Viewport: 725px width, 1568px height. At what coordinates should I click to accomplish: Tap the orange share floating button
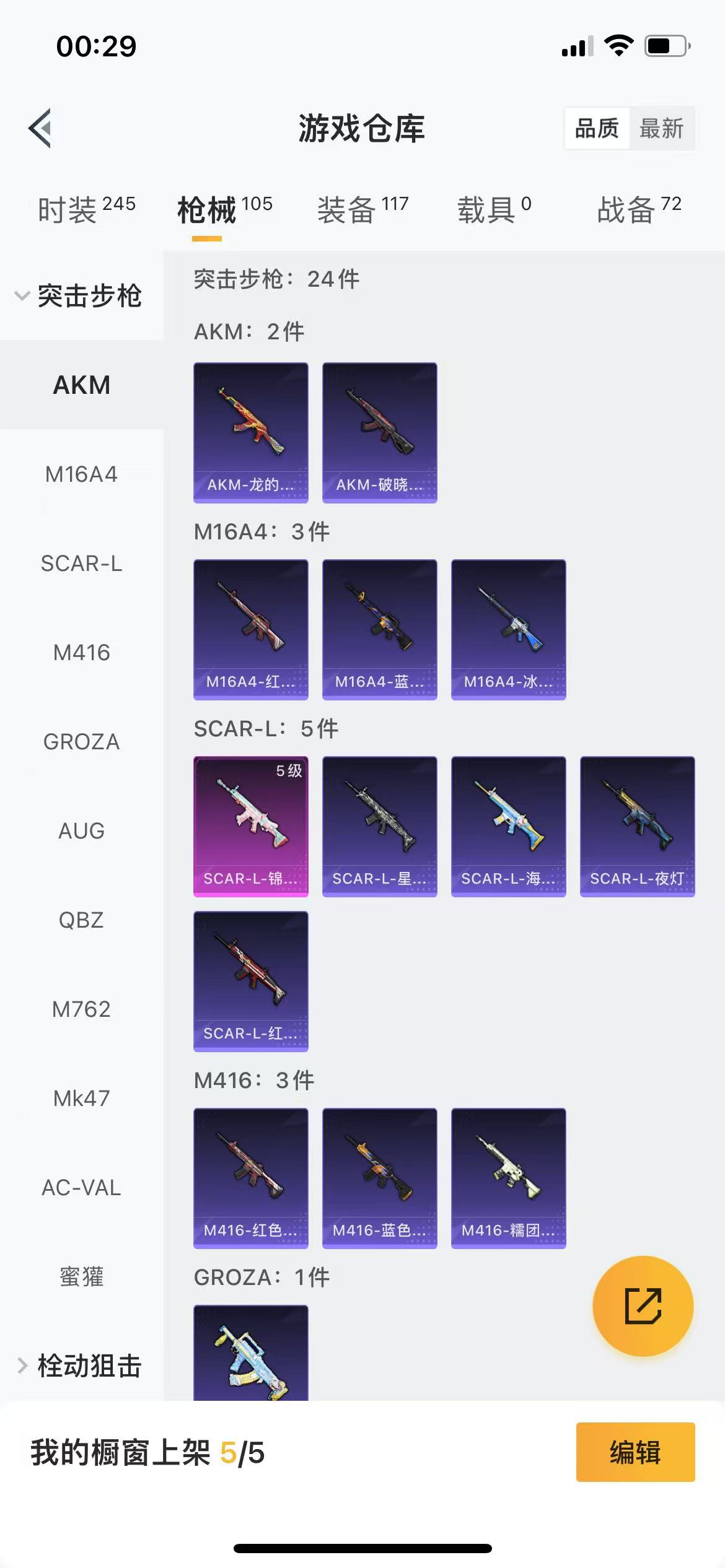643,1306
